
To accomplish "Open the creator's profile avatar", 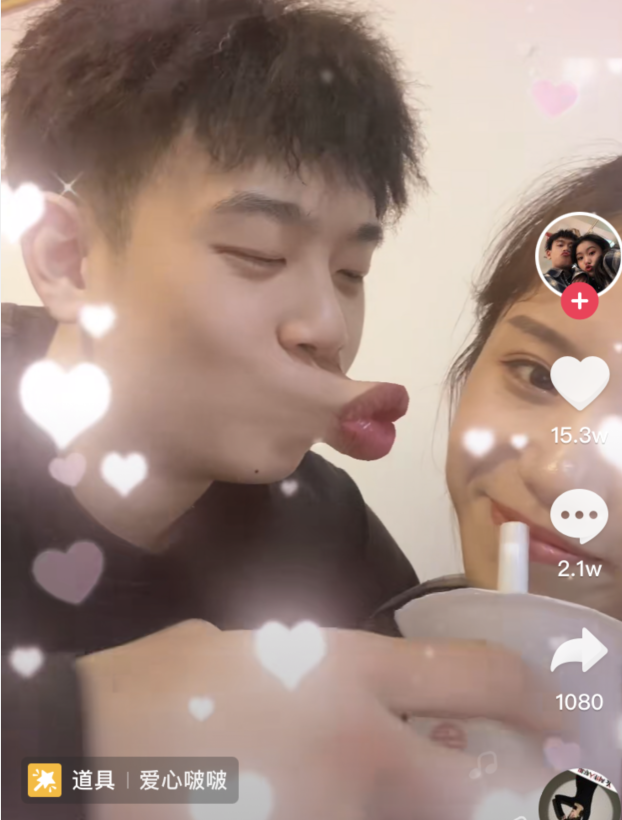I will coord(577,255).
